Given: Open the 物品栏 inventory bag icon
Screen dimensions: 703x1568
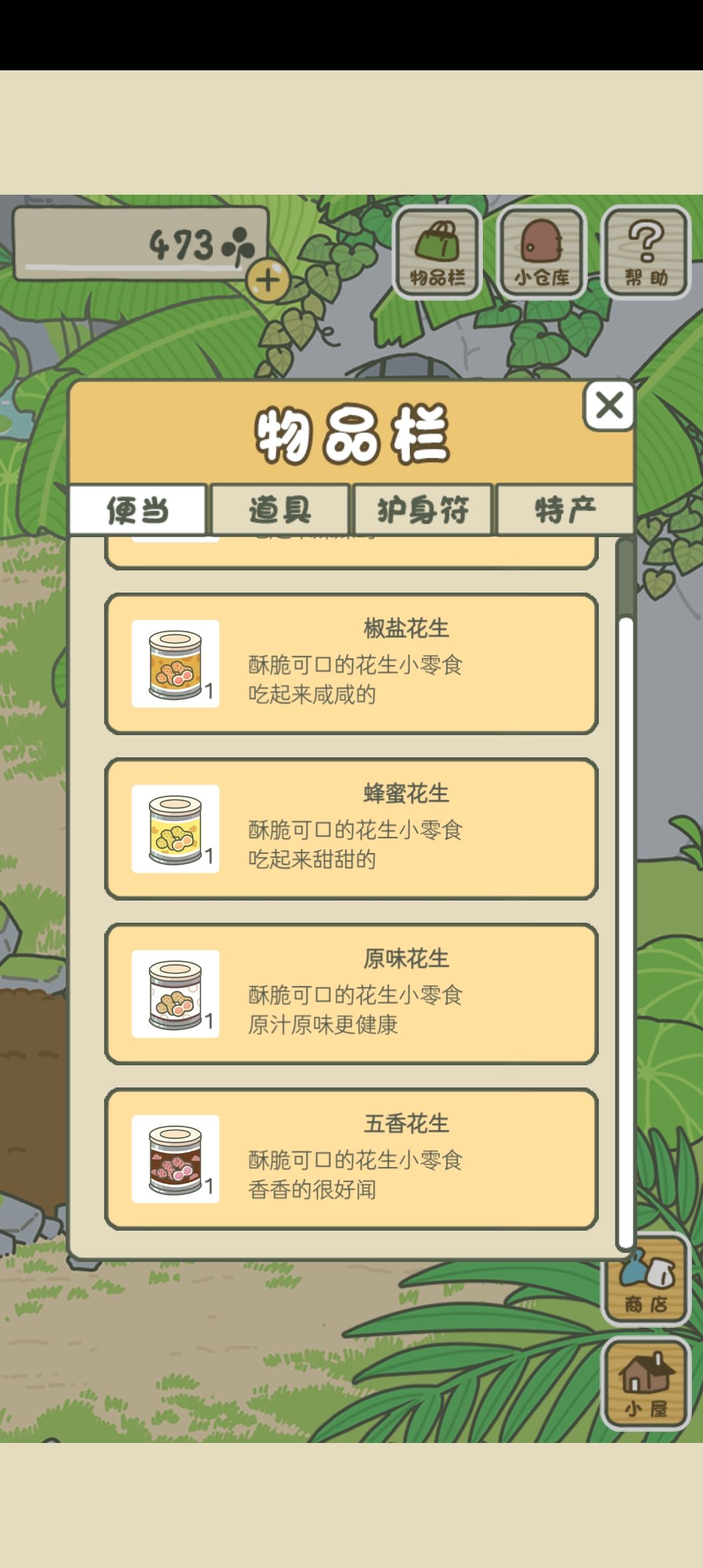Looking at the screenshot, I should tap(440, 251).
